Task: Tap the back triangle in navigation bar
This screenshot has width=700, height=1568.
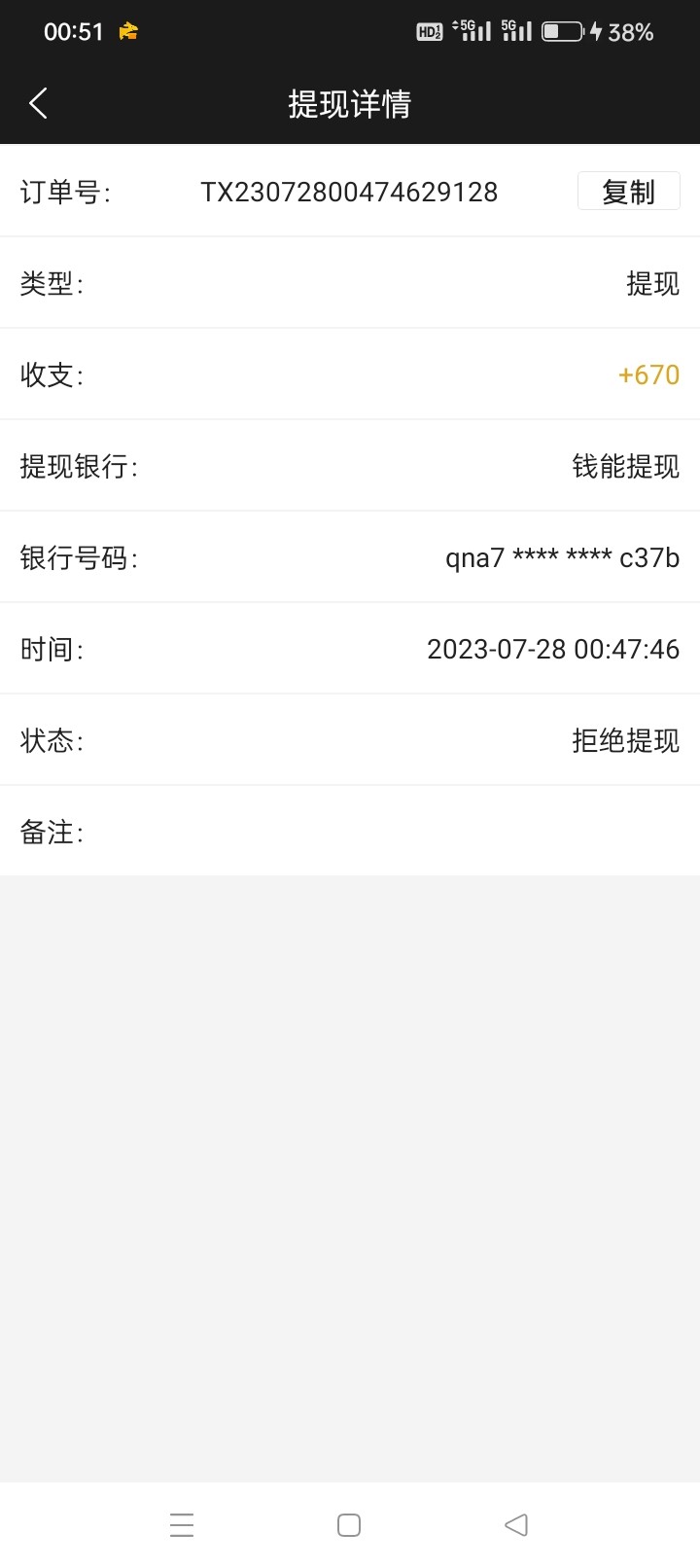Action: click(x=516, y=1524)
